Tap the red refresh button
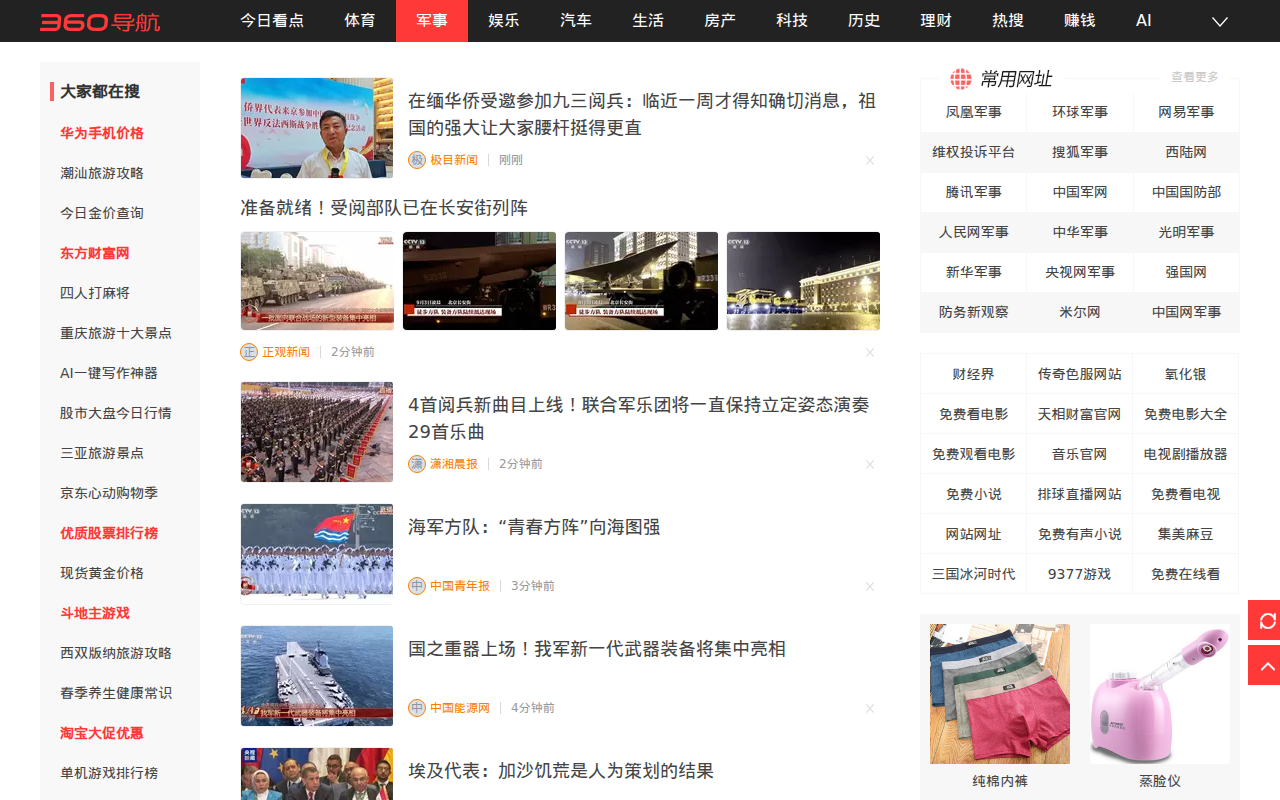This screenshot has width=1280, height=800. (1266, 621)
